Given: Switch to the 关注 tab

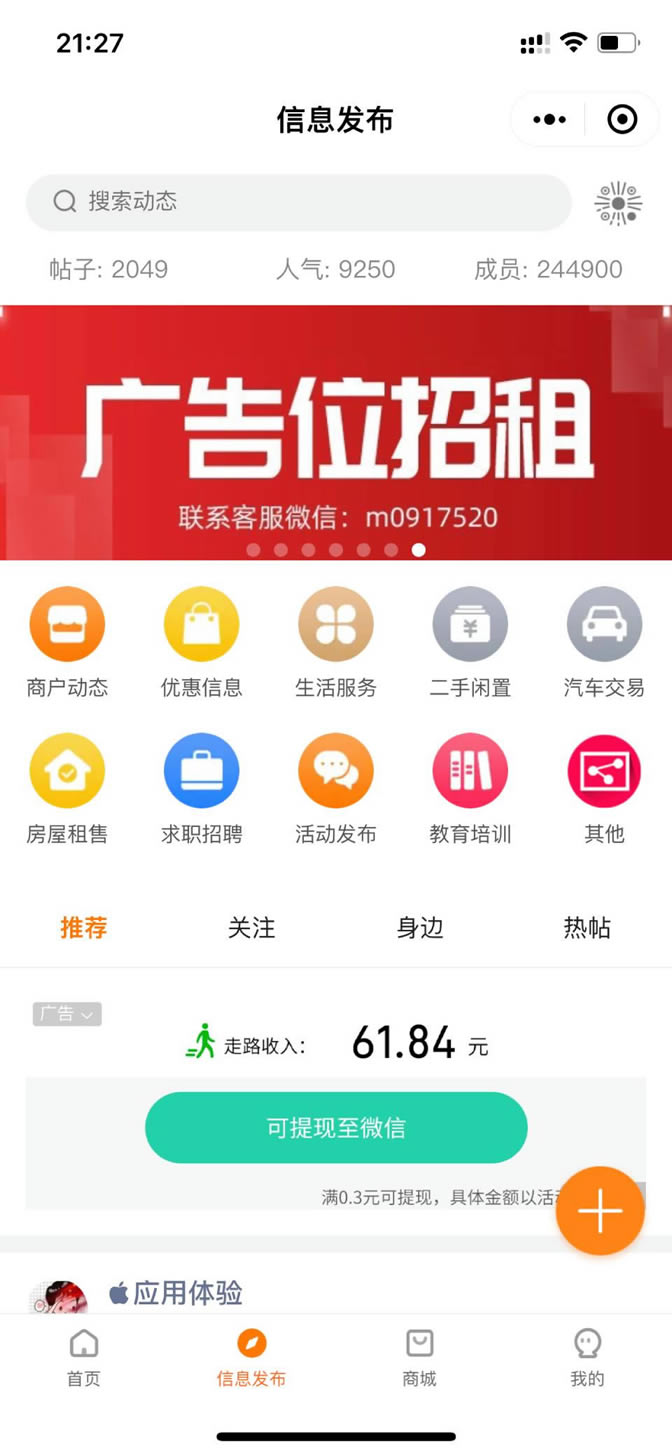Looking at the screenshot, I should [x=251, y=928].
